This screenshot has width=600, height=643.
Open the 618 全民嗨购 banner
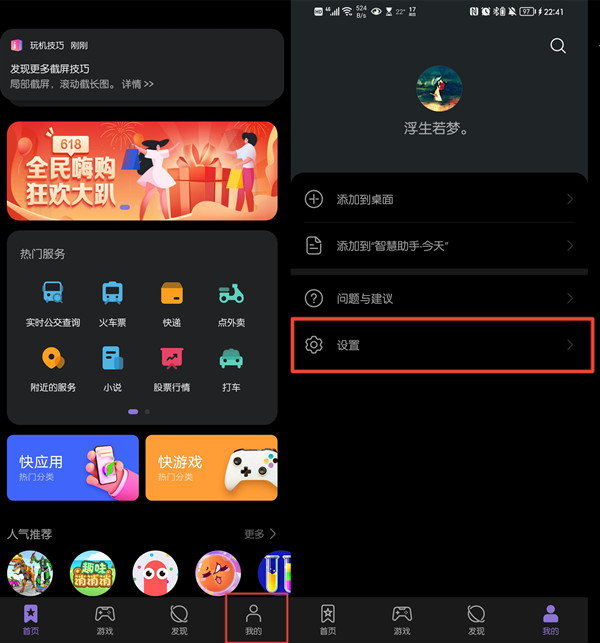142,172
